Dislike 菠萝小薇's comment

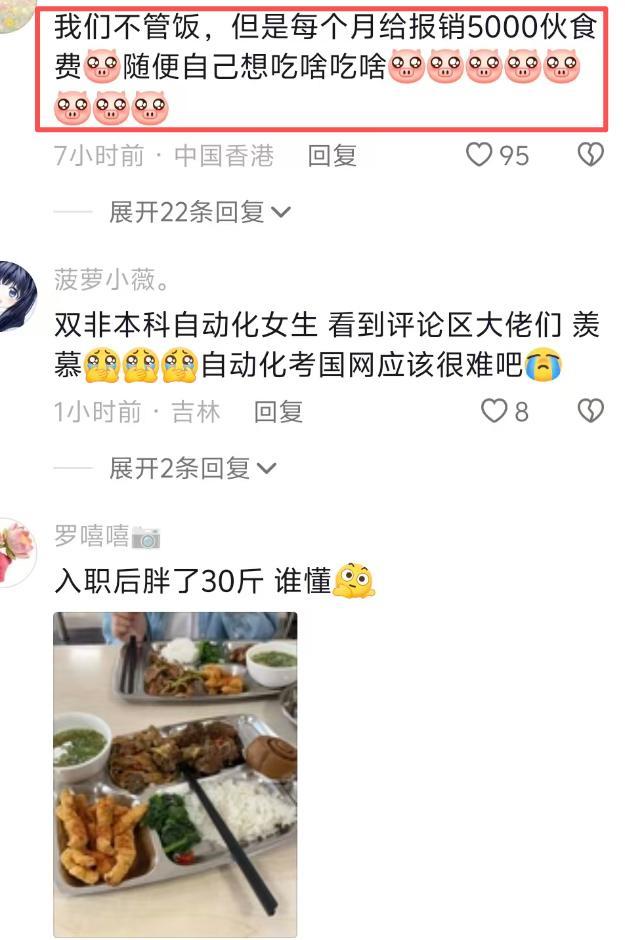[x=591, y=411]
